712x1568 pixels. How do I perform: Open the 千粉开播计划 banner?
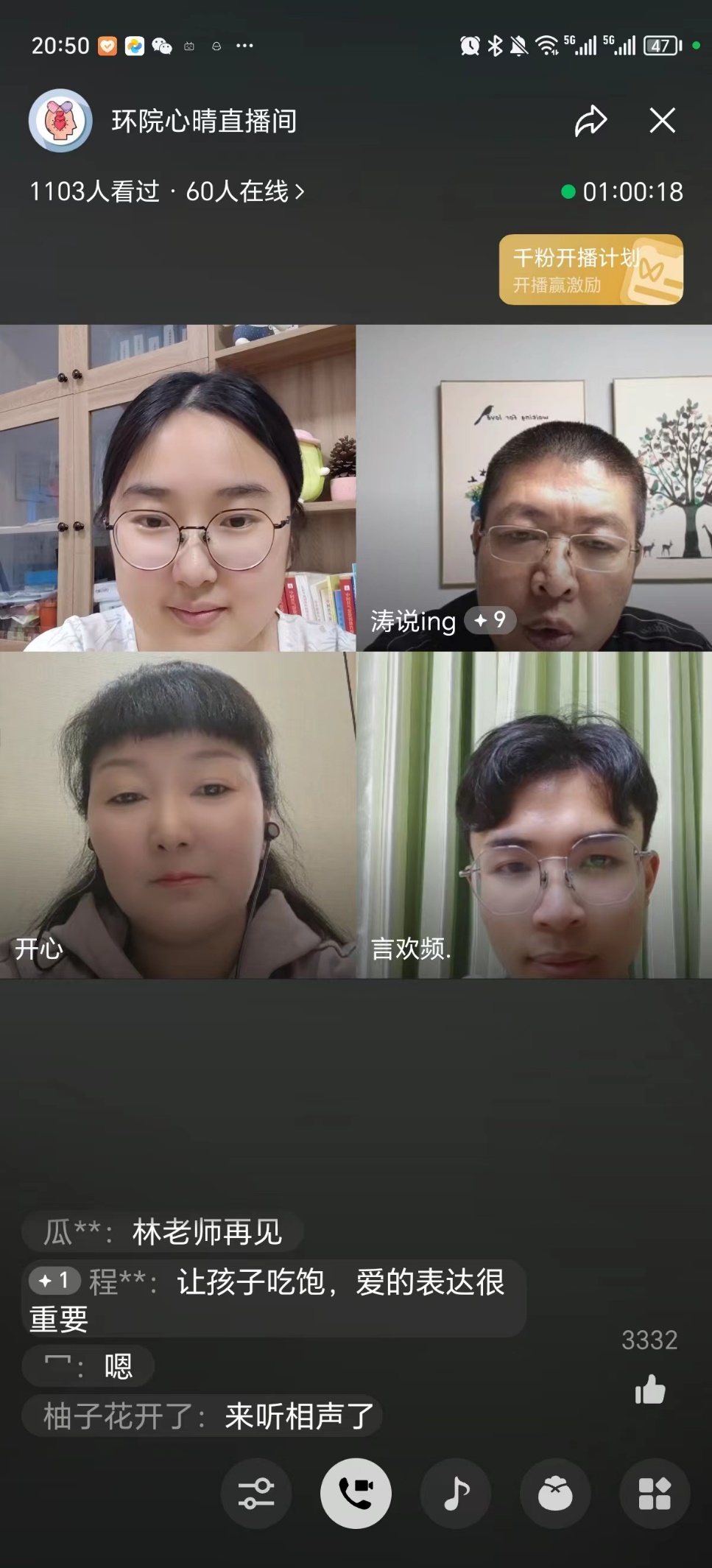click(x=591, y=270)
